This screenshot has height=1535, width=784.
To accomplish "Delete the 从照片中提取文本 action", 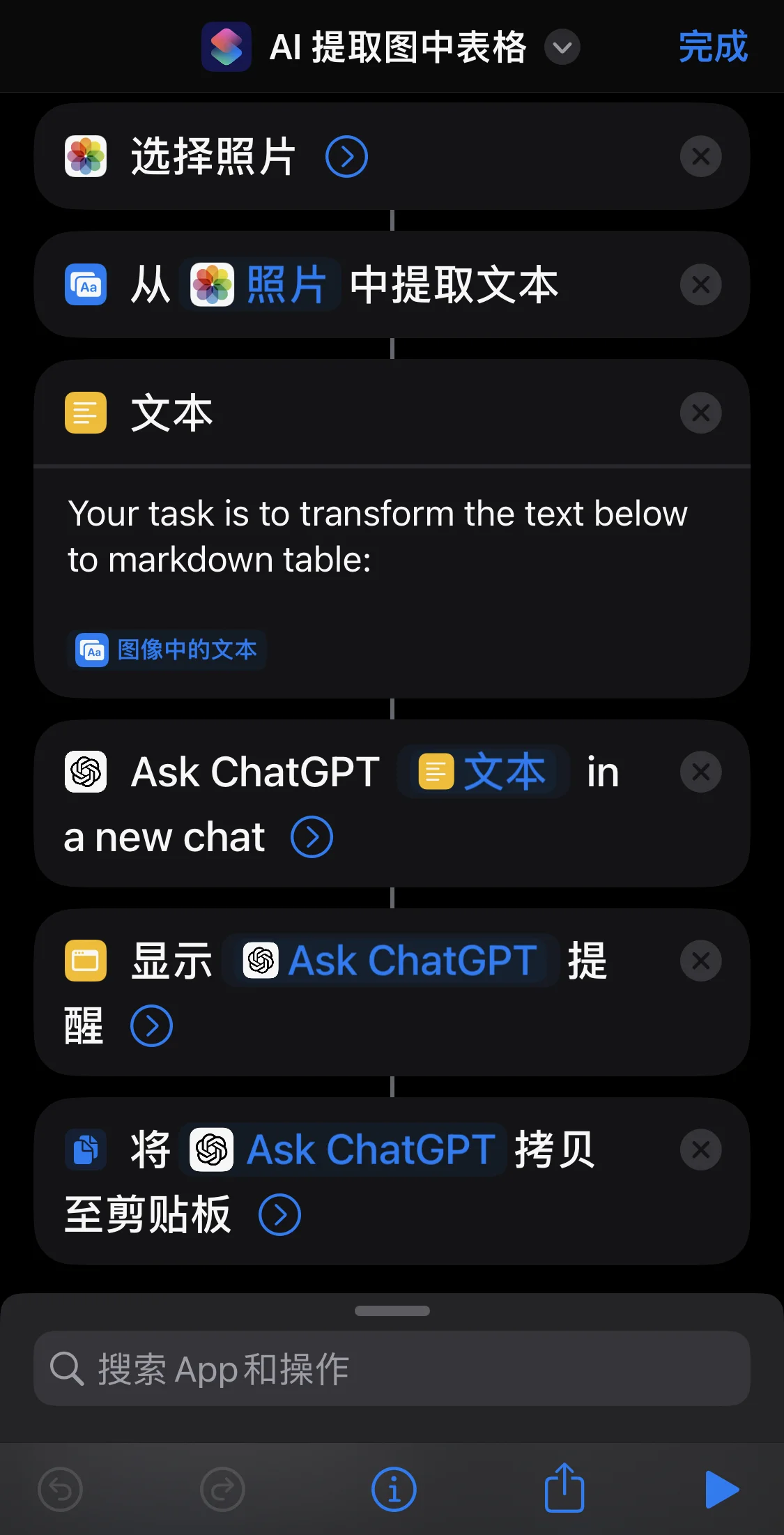I will pos(700,284).
